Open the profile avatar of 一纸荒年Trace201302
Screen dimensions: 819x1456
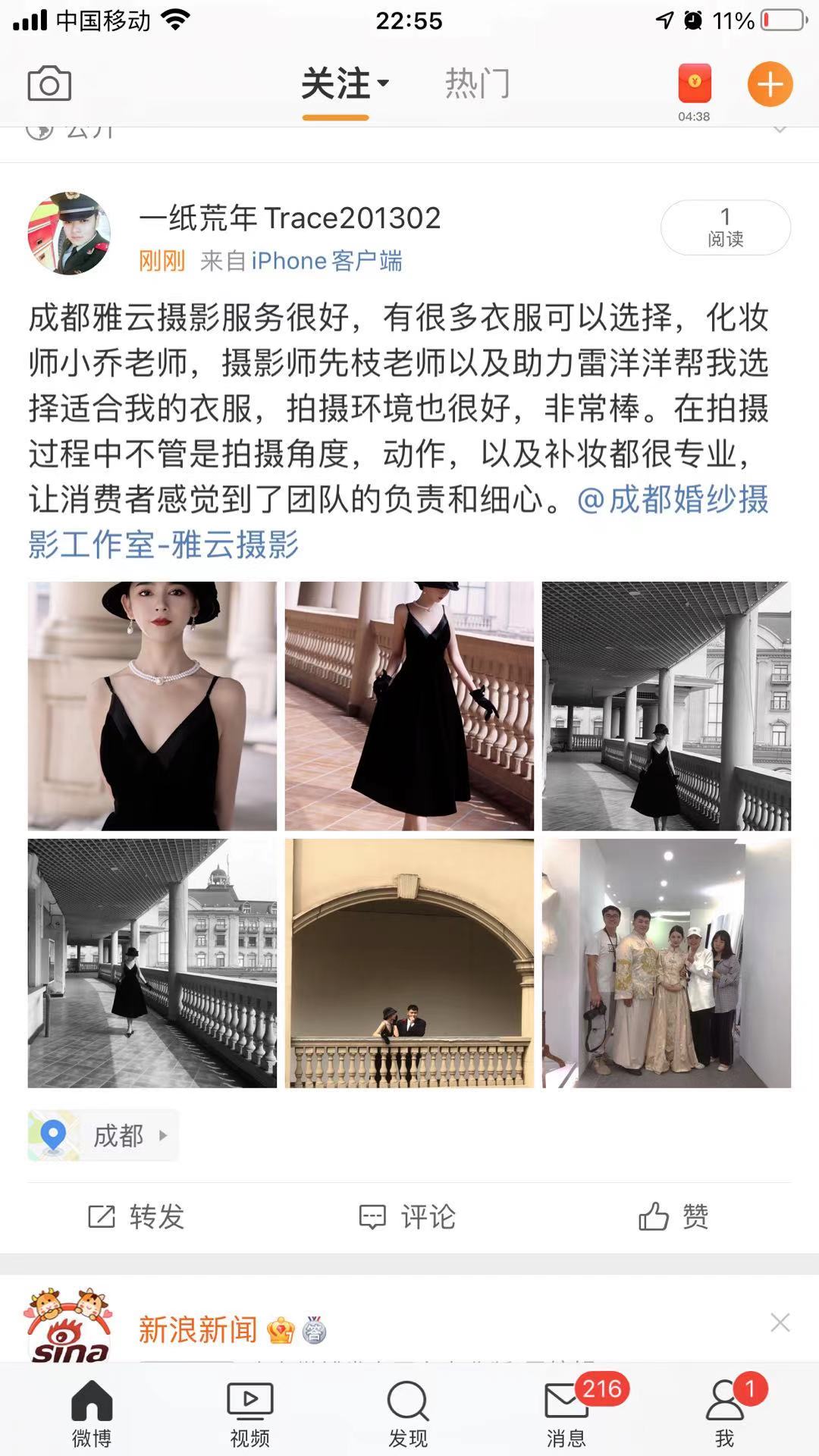coord(69,233)
